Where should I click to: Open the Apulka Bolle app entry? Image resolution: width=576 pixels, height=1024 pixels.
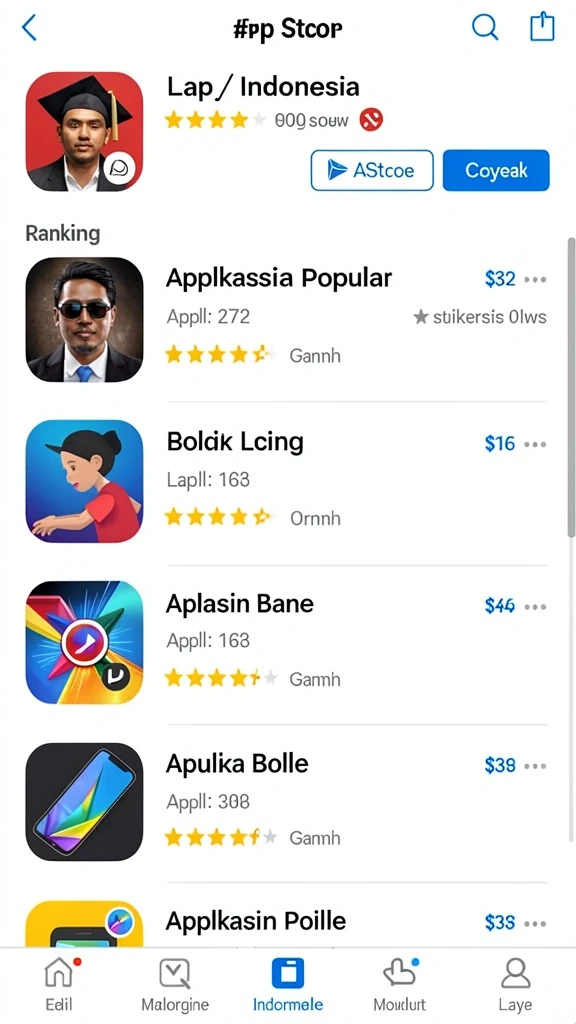(287, 801)
